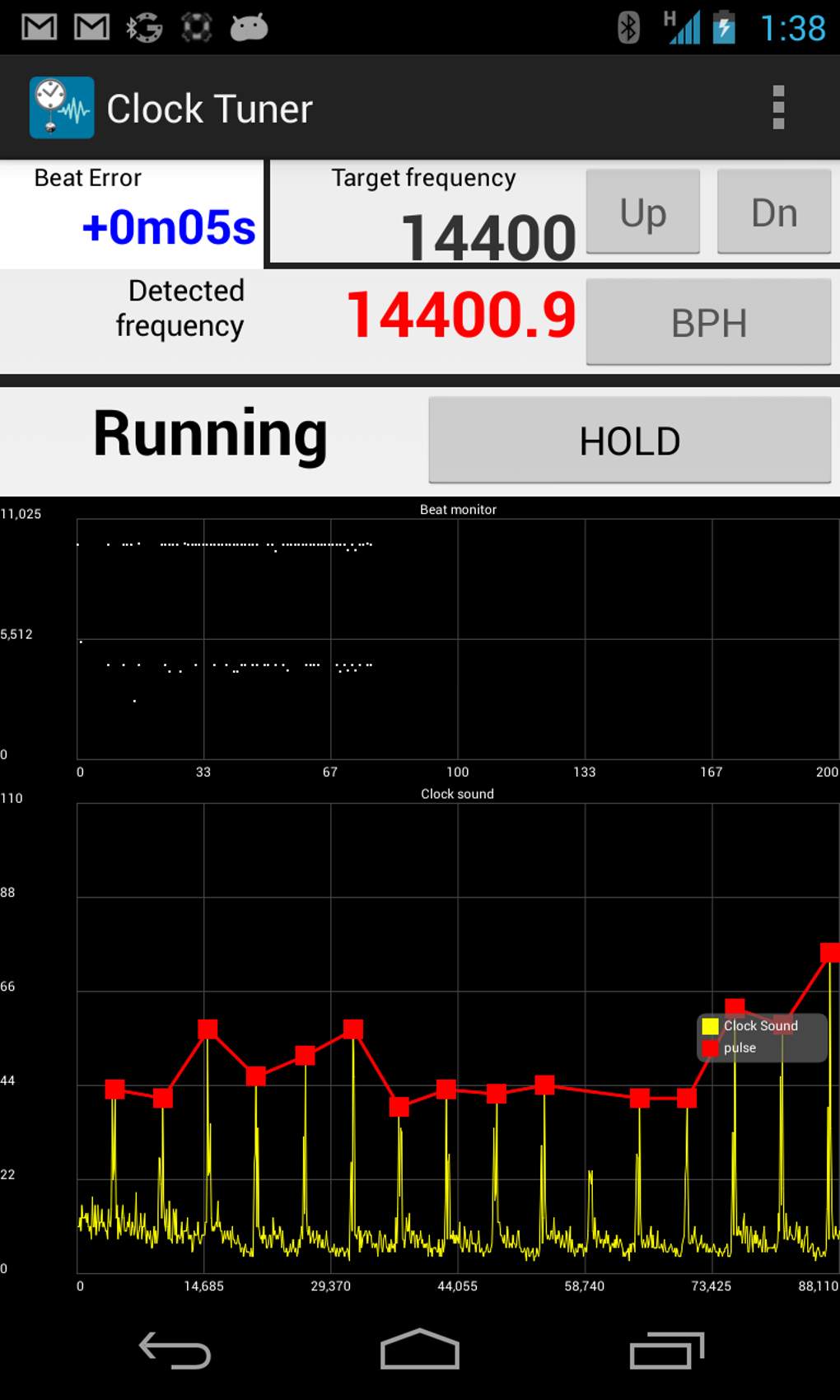Viewport: 840px width, 1400px height.
Task: Tap the charging battery icon
Action: (724, 26)
